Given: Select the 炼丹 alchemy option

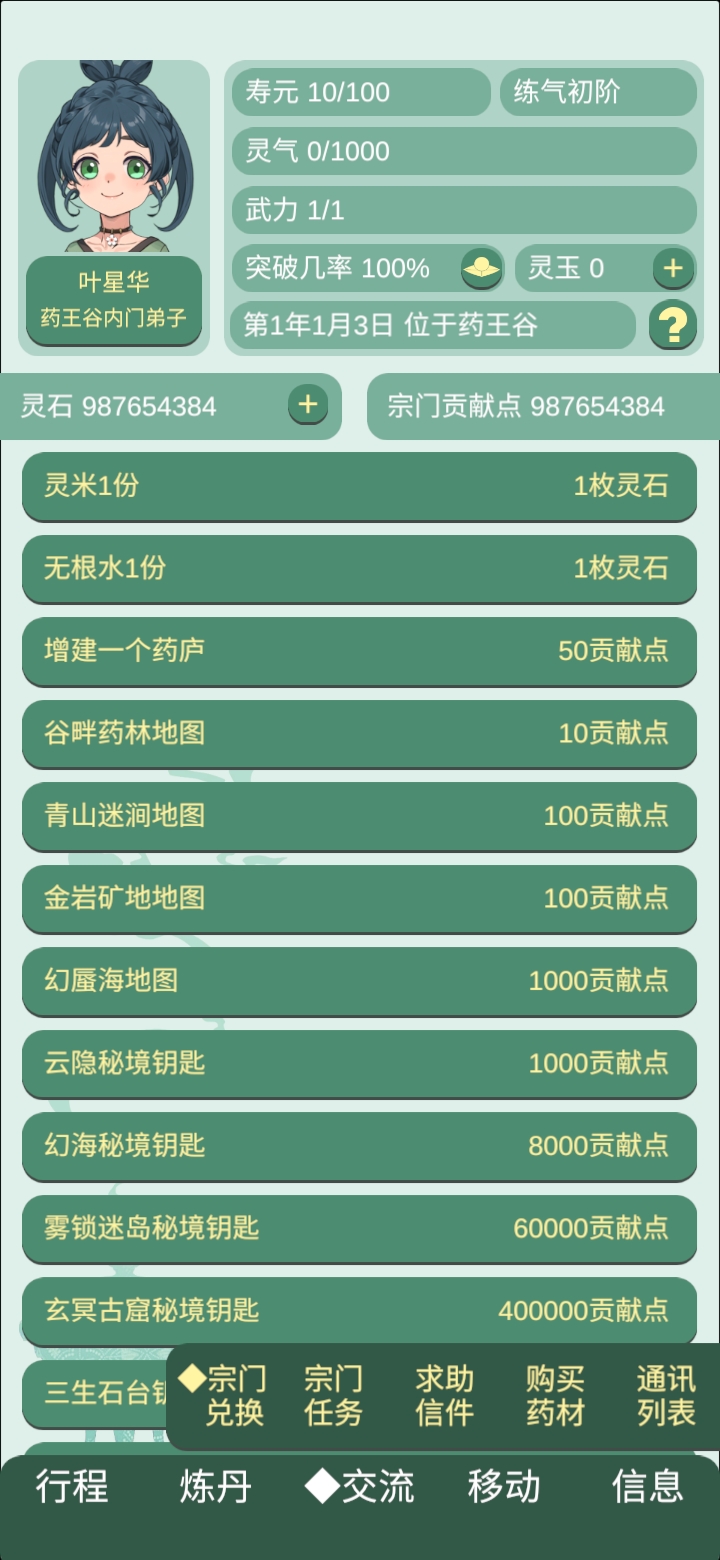Looking at the screenshot, I should click(216, 1487).
